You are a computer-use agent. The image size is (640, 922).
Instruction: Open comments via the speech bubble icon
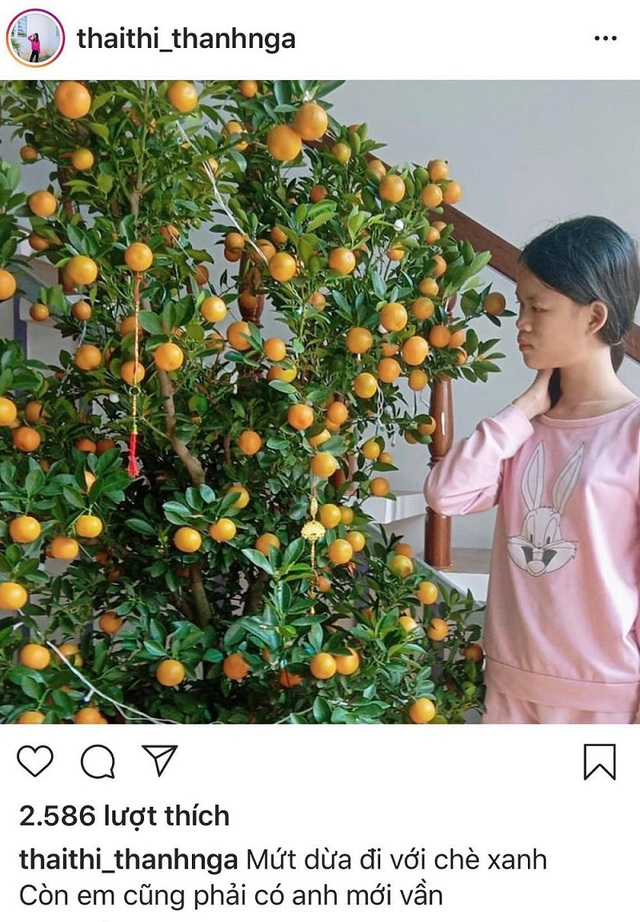(97, 762)
